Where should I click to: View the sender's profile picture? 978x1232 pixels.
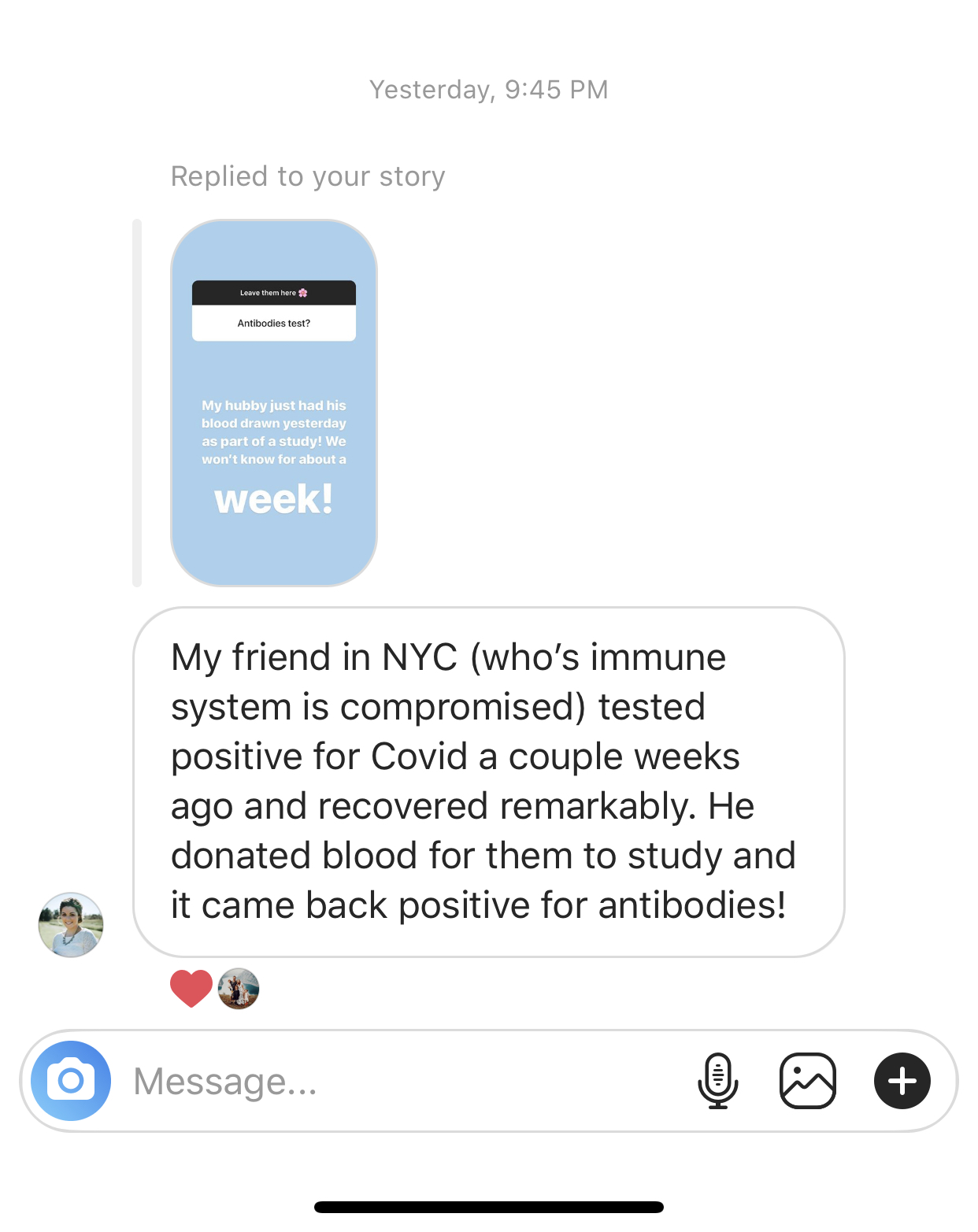click(x=71, y=924)
